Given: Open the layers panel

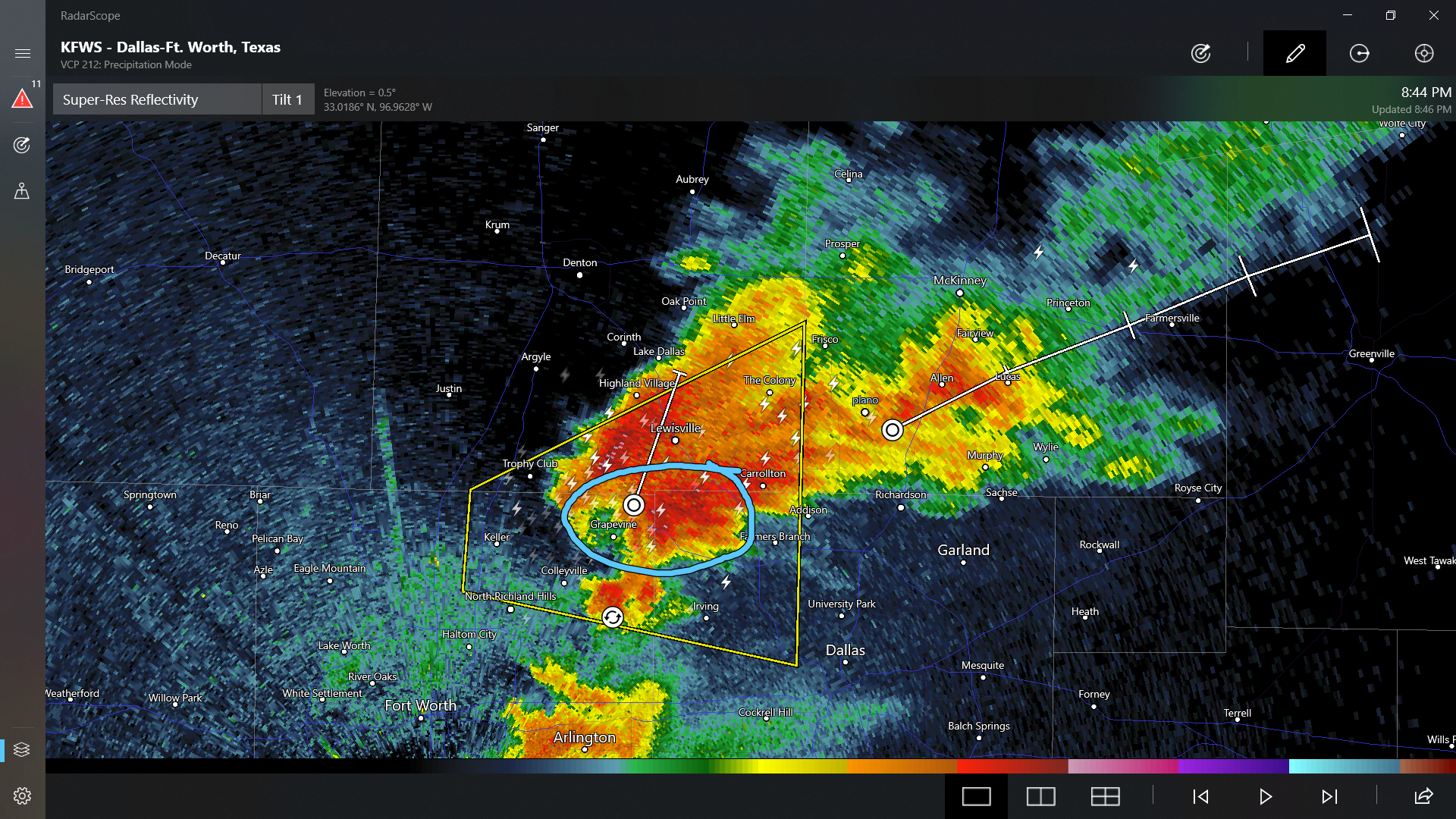Looking at the screenshot, I should [22, 749].
